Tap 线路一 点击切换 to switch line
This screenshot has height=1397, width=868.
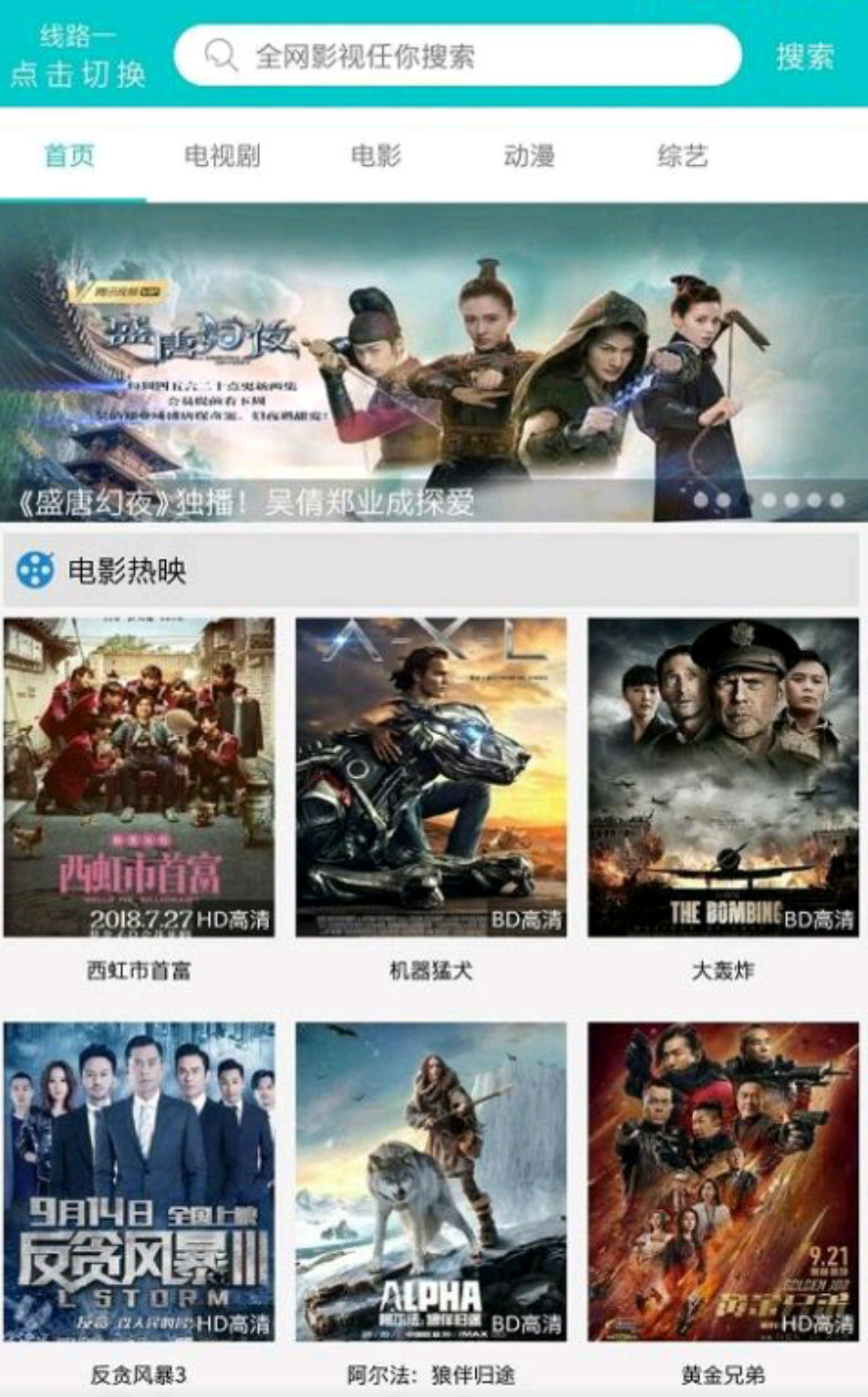coord(78,57)
